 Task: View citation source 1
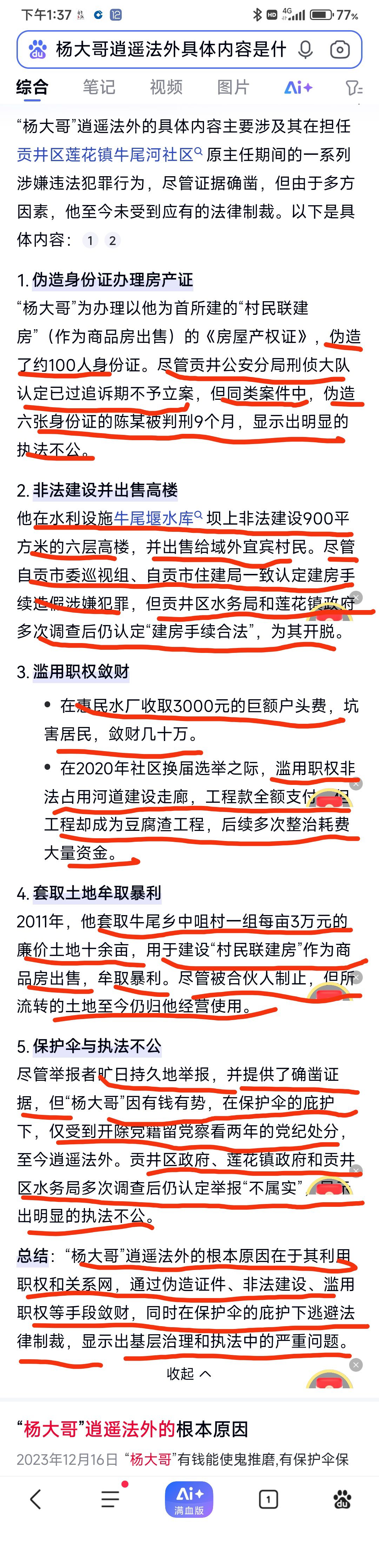(x=90, y=240)
